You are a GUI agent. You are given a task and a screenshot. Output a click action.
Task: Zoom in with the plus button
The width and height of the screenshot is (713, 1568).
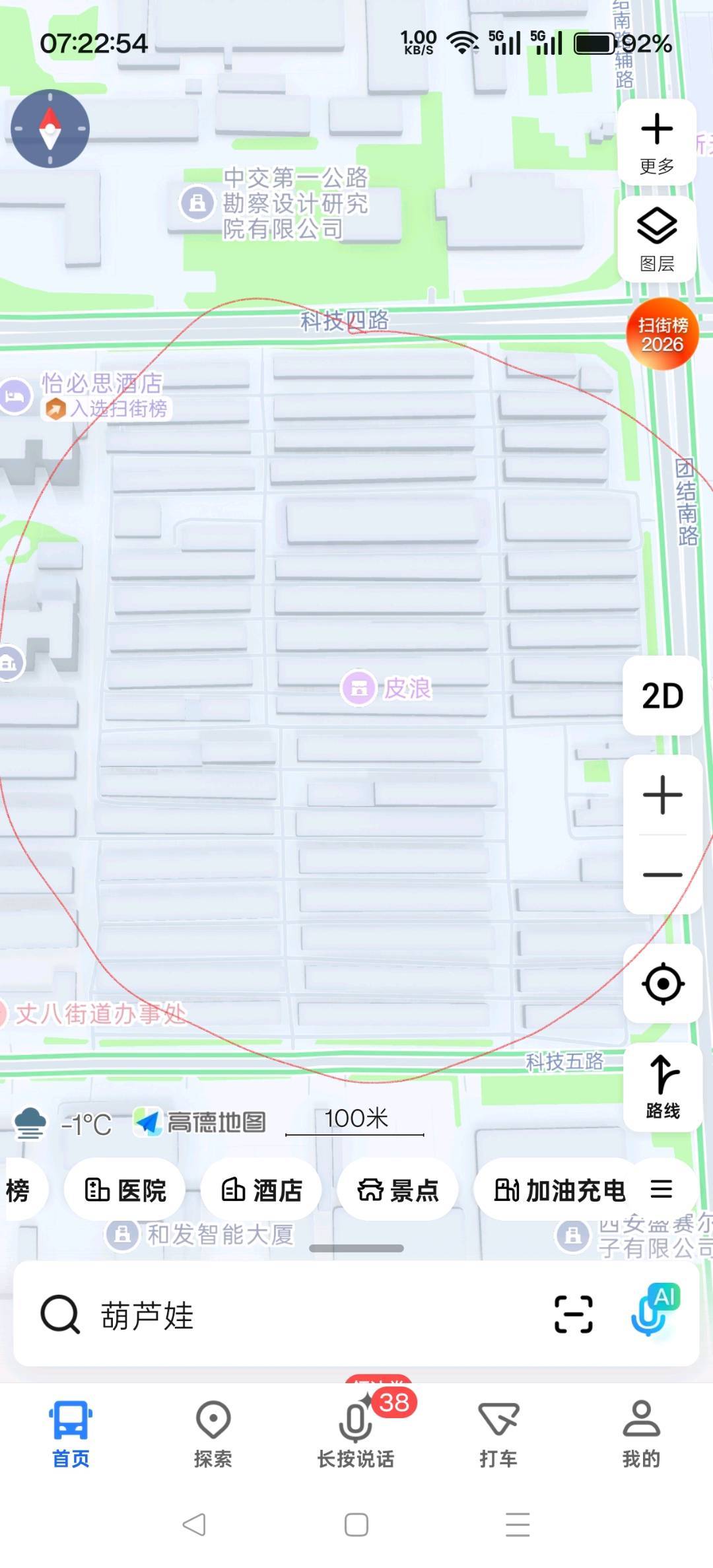pos(662,795)
